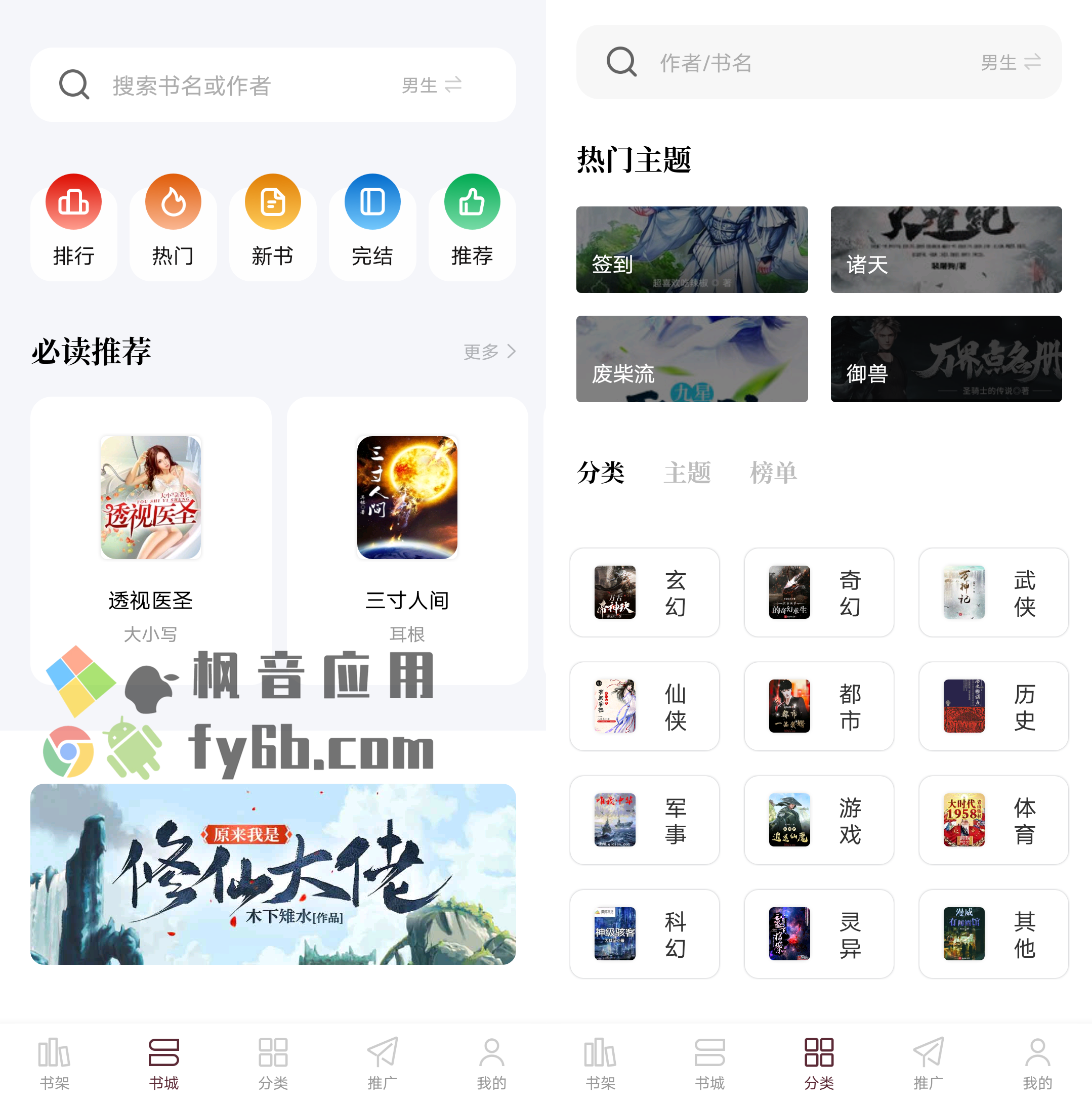Select the 都市 category
Viewport: 1092px width, 1105px height.
[819, 706]
